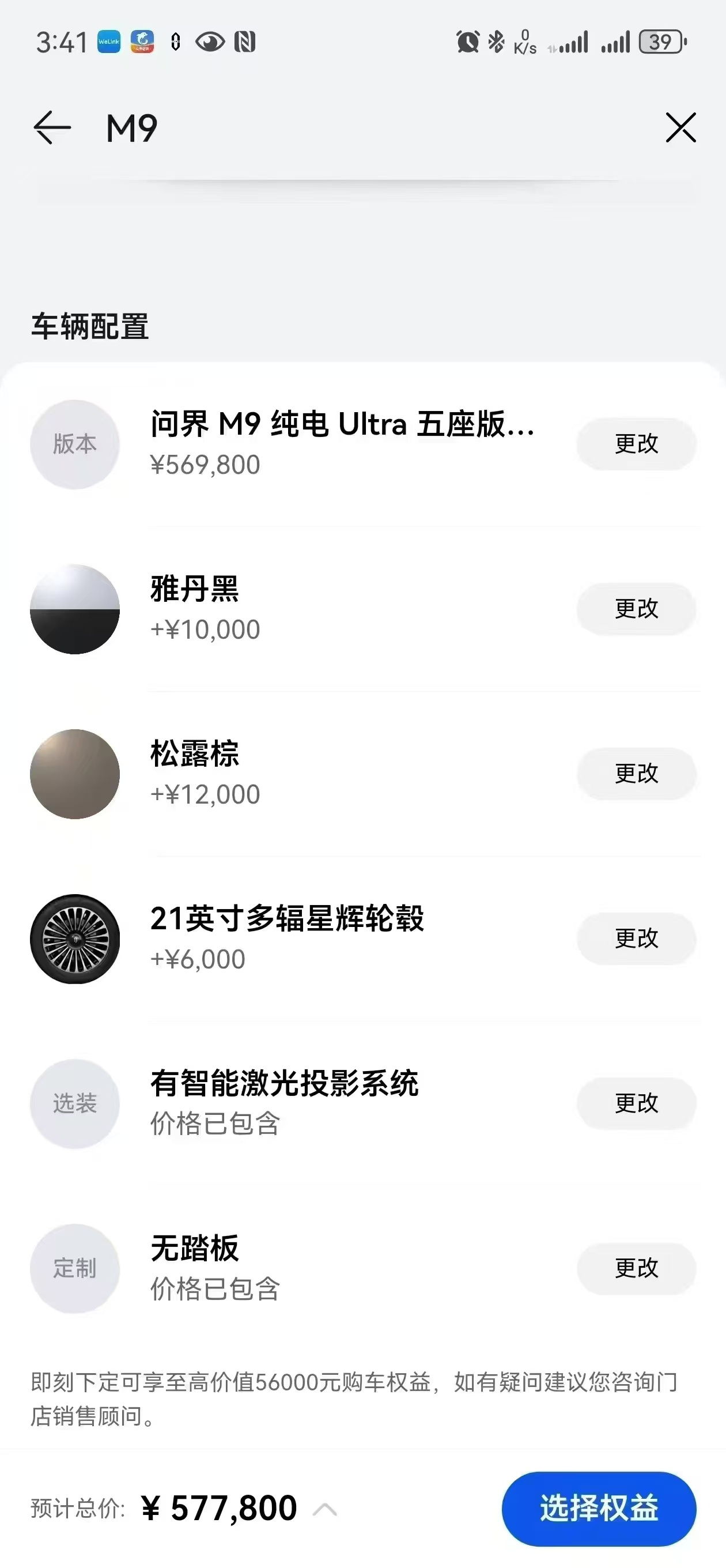Change the 21英寸多辐星辉轮毂 wheels
Image resolution: width=726 pixels, height=1568 pixels.
click(x=636, y=938)
